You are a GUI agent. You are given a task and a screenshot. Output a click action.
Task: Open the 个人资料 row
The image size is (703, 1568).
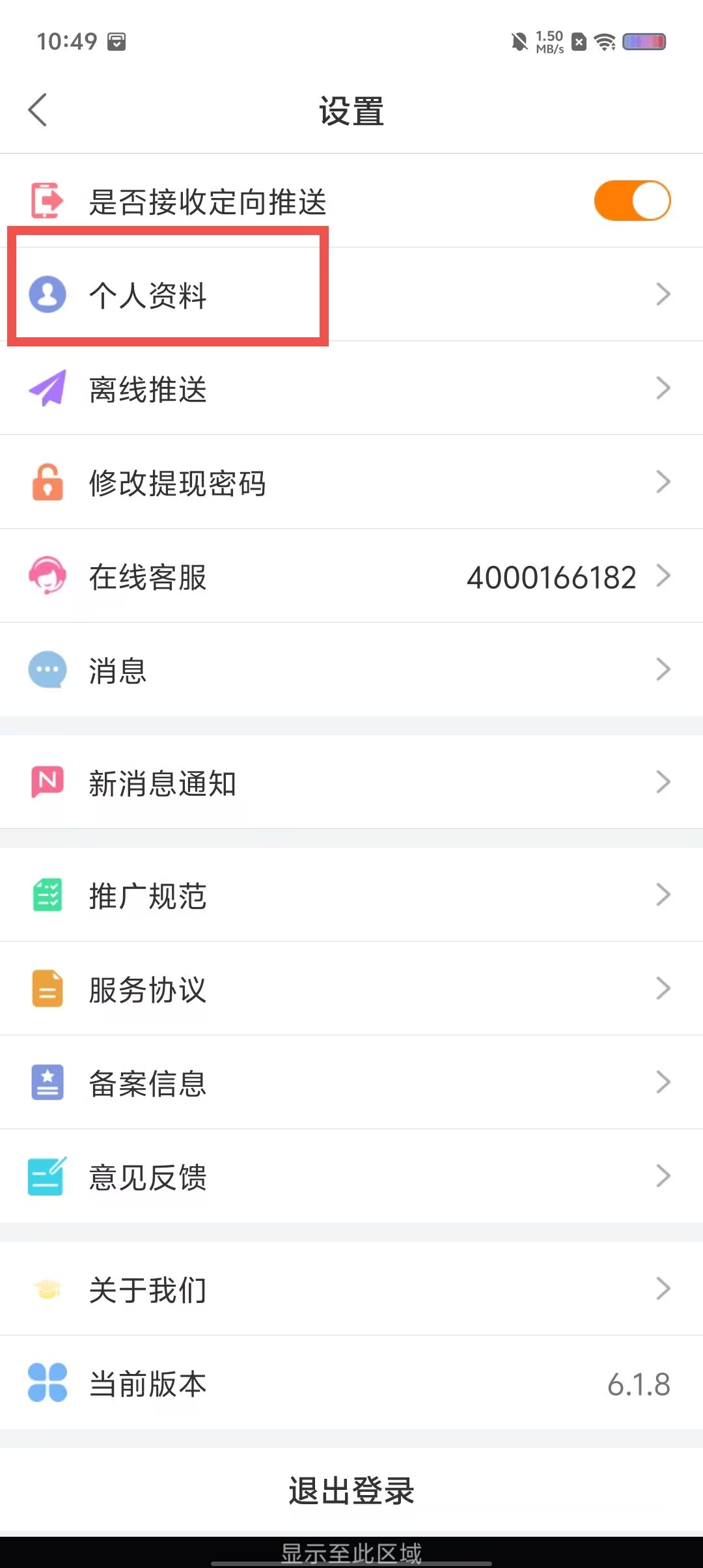click(x=351, y=294)
